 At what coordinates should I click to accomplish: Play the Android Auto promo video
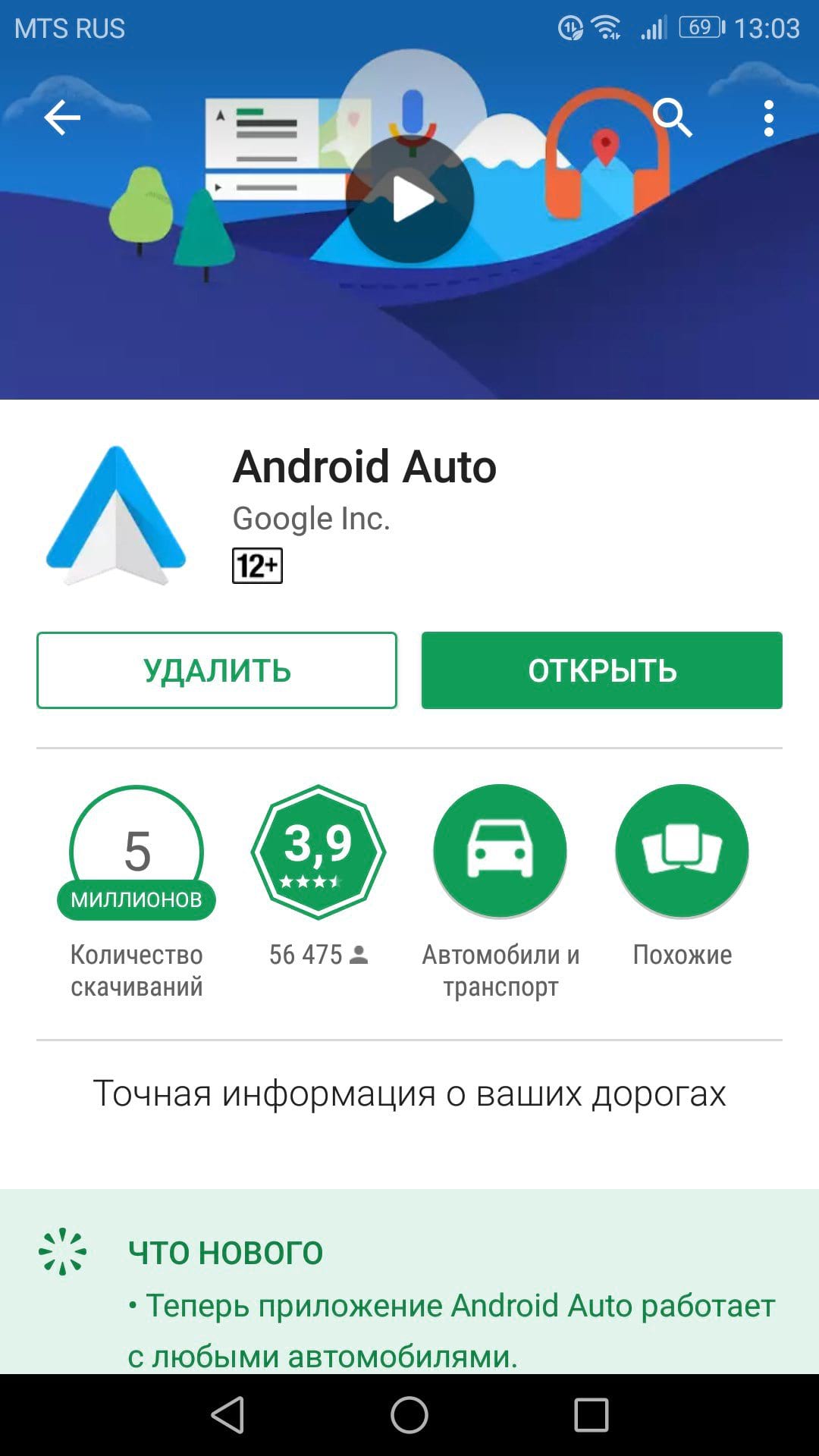point(410,200)
